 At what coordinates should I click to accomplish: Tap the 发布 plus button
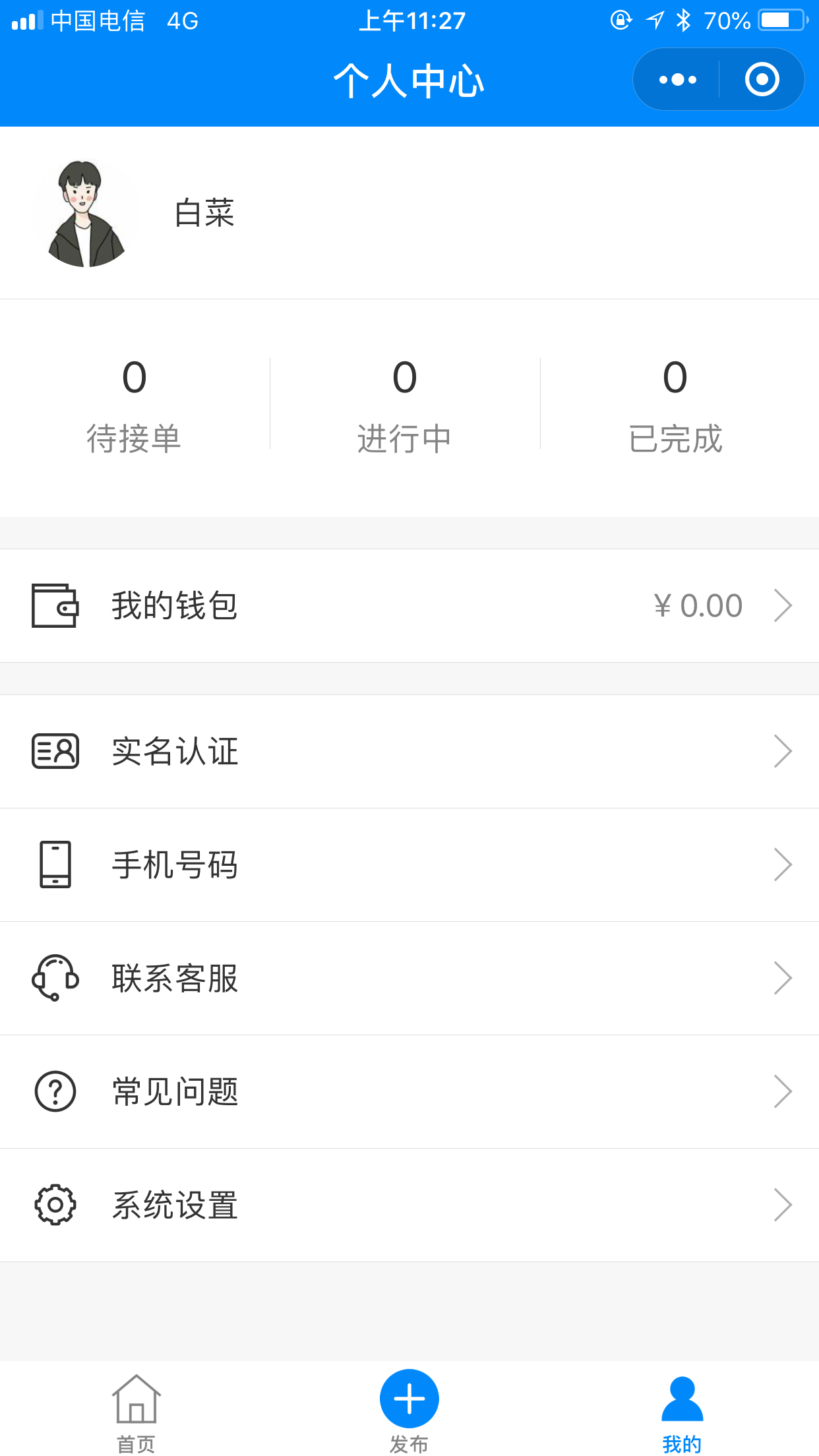tap(409, 1399)
